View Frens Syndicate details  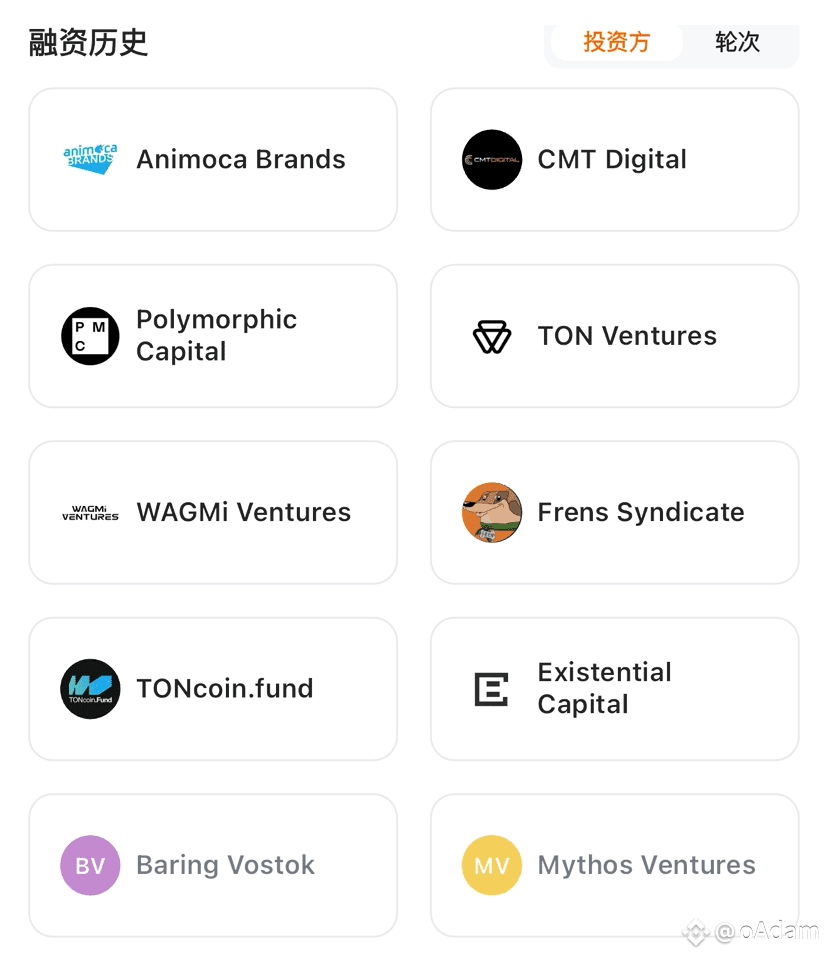point(614,512)
